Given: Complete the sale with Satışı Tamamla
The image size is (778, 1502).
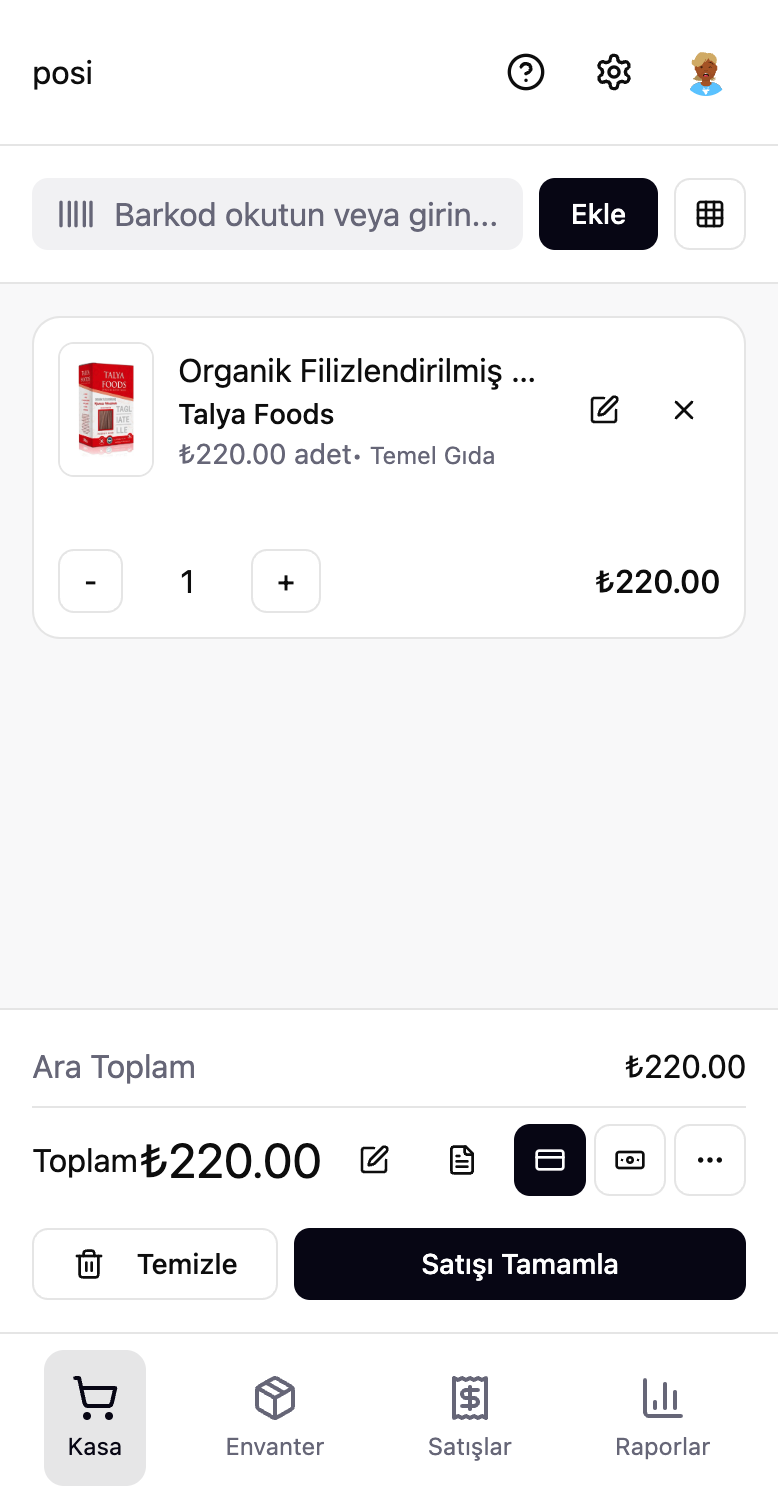Looking at the screenshot, I should coord(519,1263).
